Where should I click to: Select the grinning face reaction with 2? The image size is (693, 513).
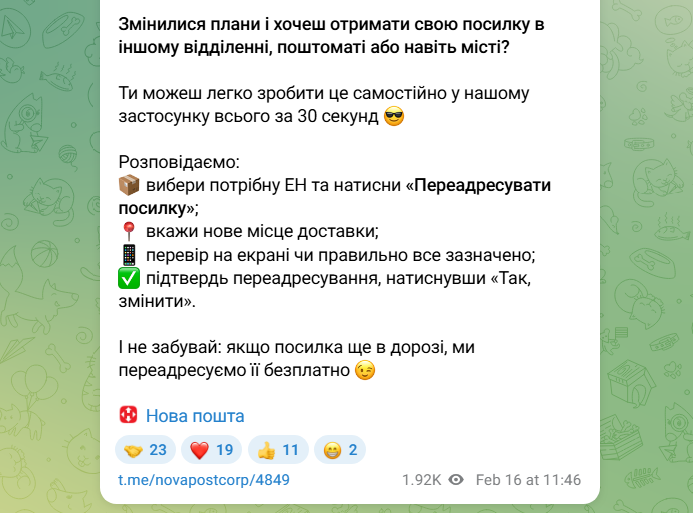tap(340, 450)
